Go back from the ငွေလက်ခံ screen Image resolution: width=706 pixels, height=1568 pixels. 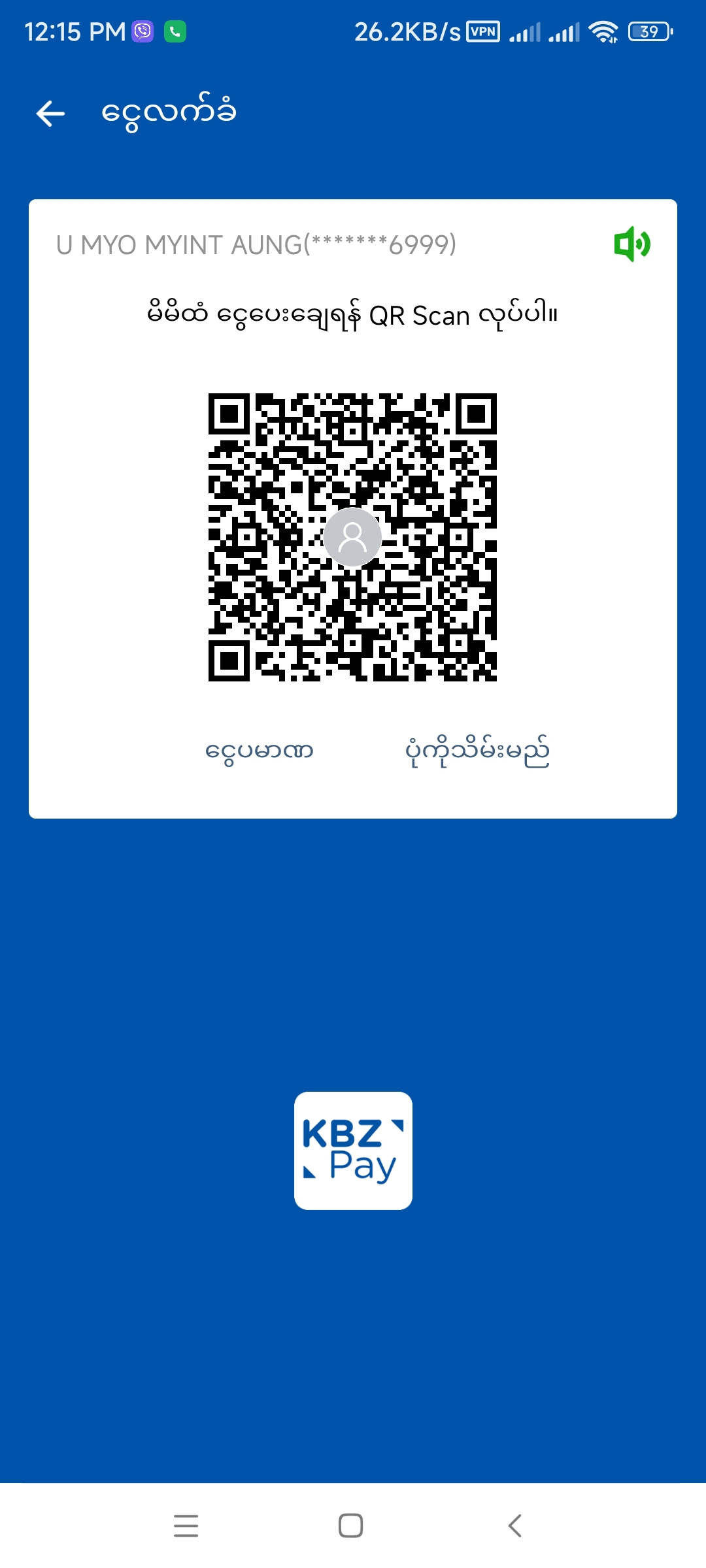(50, 114)
